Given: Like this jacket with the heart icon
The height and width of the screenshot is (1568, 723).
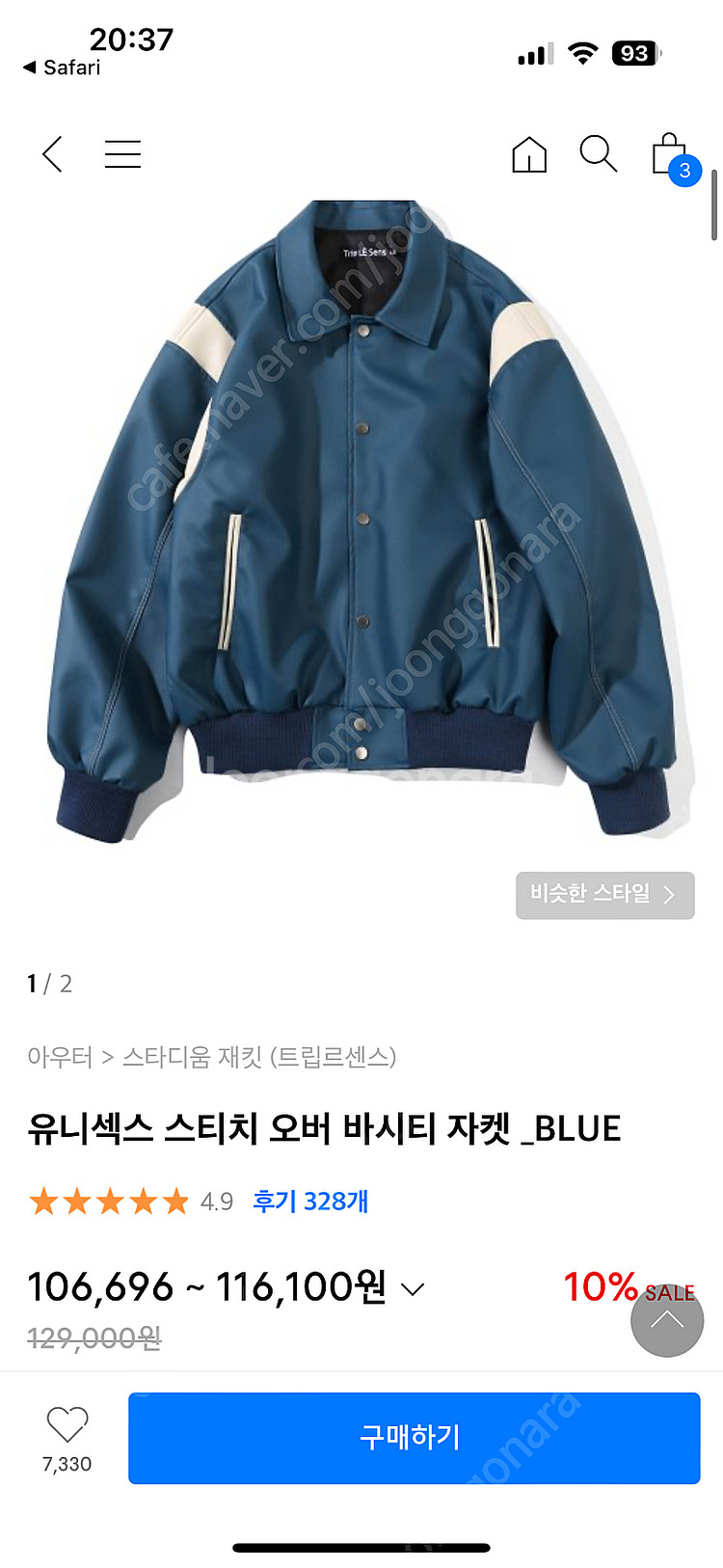Looking at the screenshot, I should click(x=67, y=1424).
